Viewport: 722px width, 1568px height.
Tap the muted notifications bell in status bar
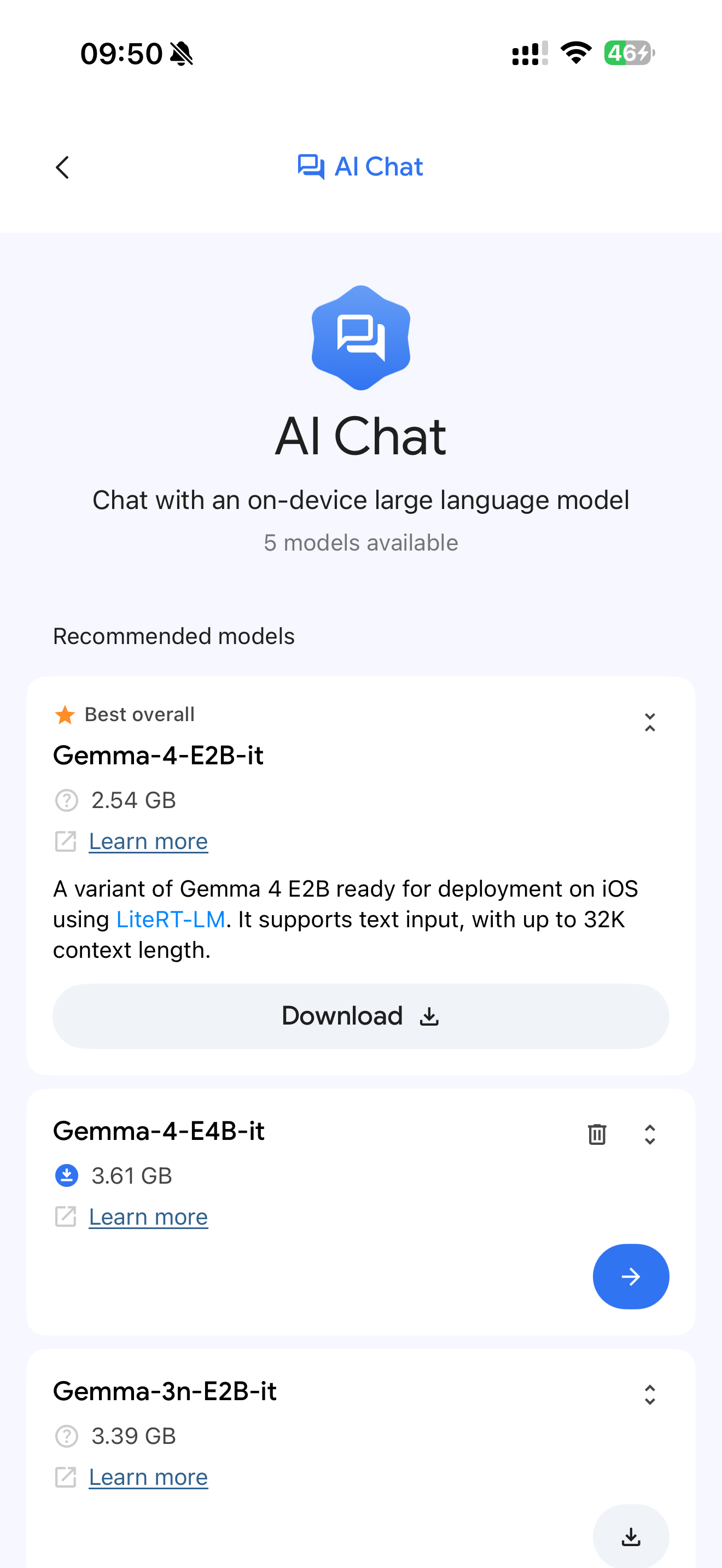pos(182,54)
